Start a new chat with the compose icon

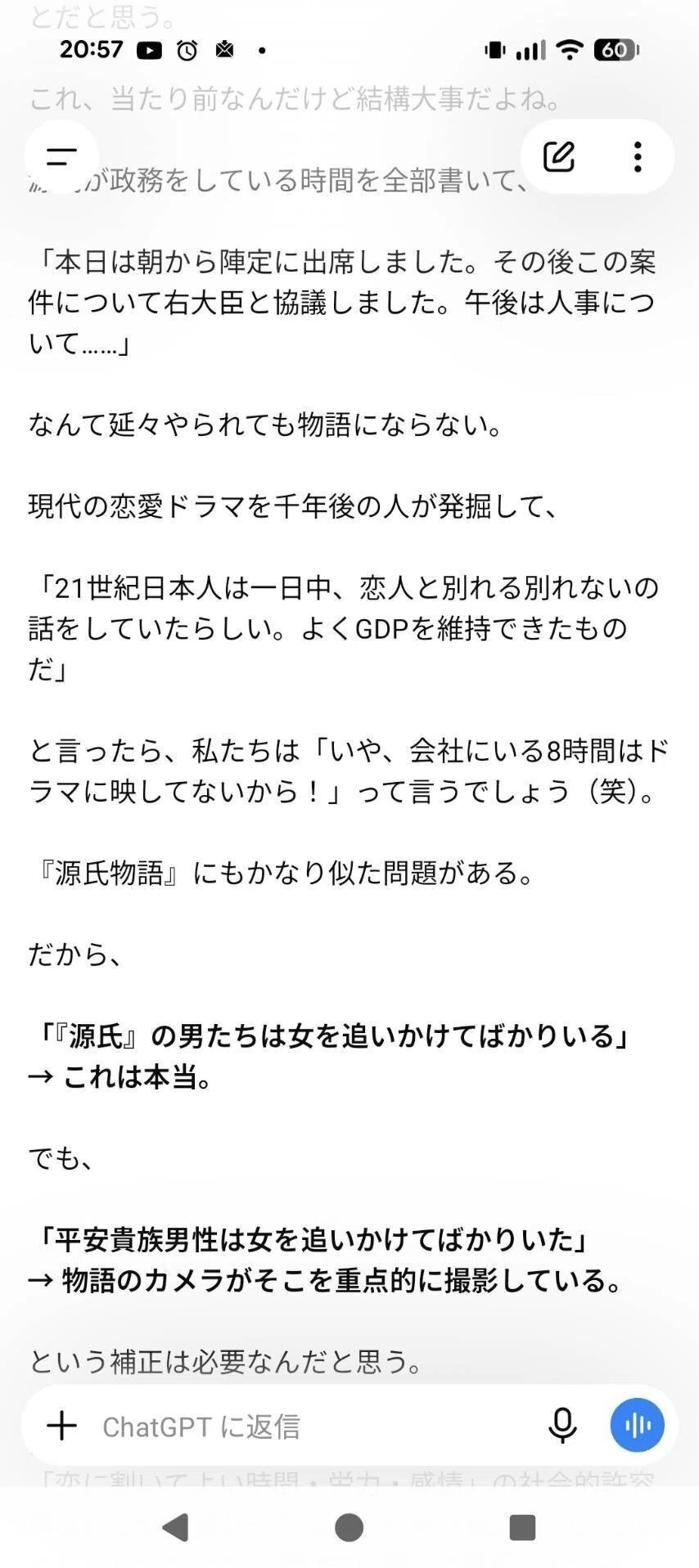[560, 156]
